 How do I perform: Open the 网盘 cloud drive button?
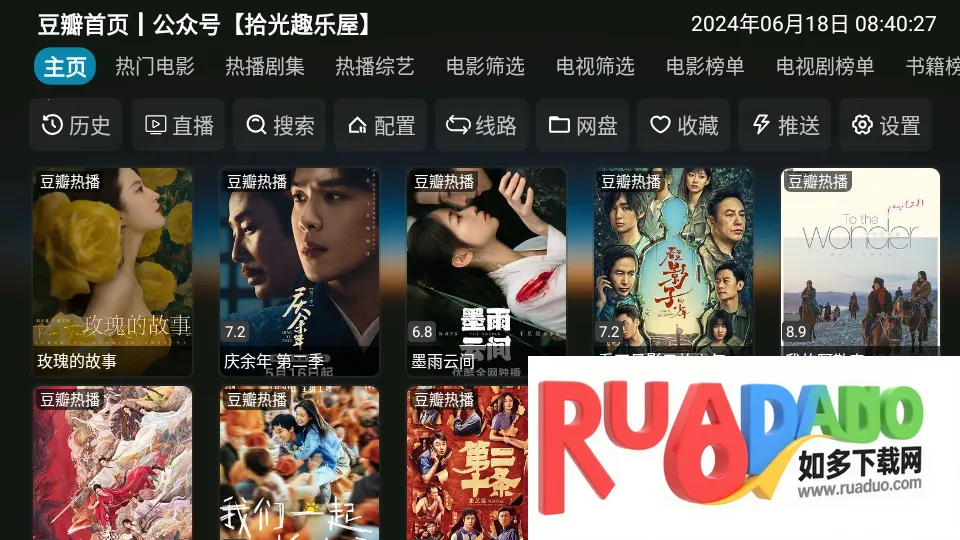coord(583,125)
